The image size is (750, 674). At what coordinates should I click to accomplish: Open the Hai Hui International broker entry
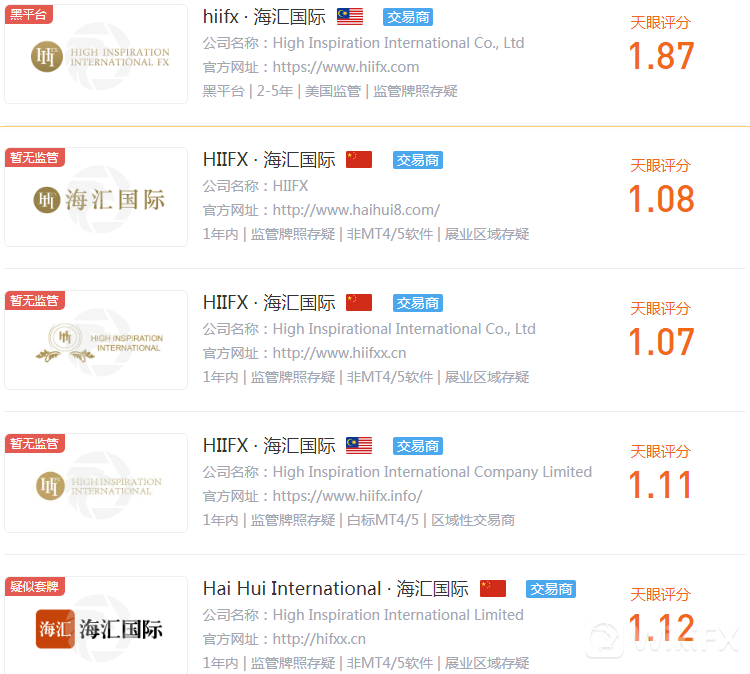[x=335, y=589]
